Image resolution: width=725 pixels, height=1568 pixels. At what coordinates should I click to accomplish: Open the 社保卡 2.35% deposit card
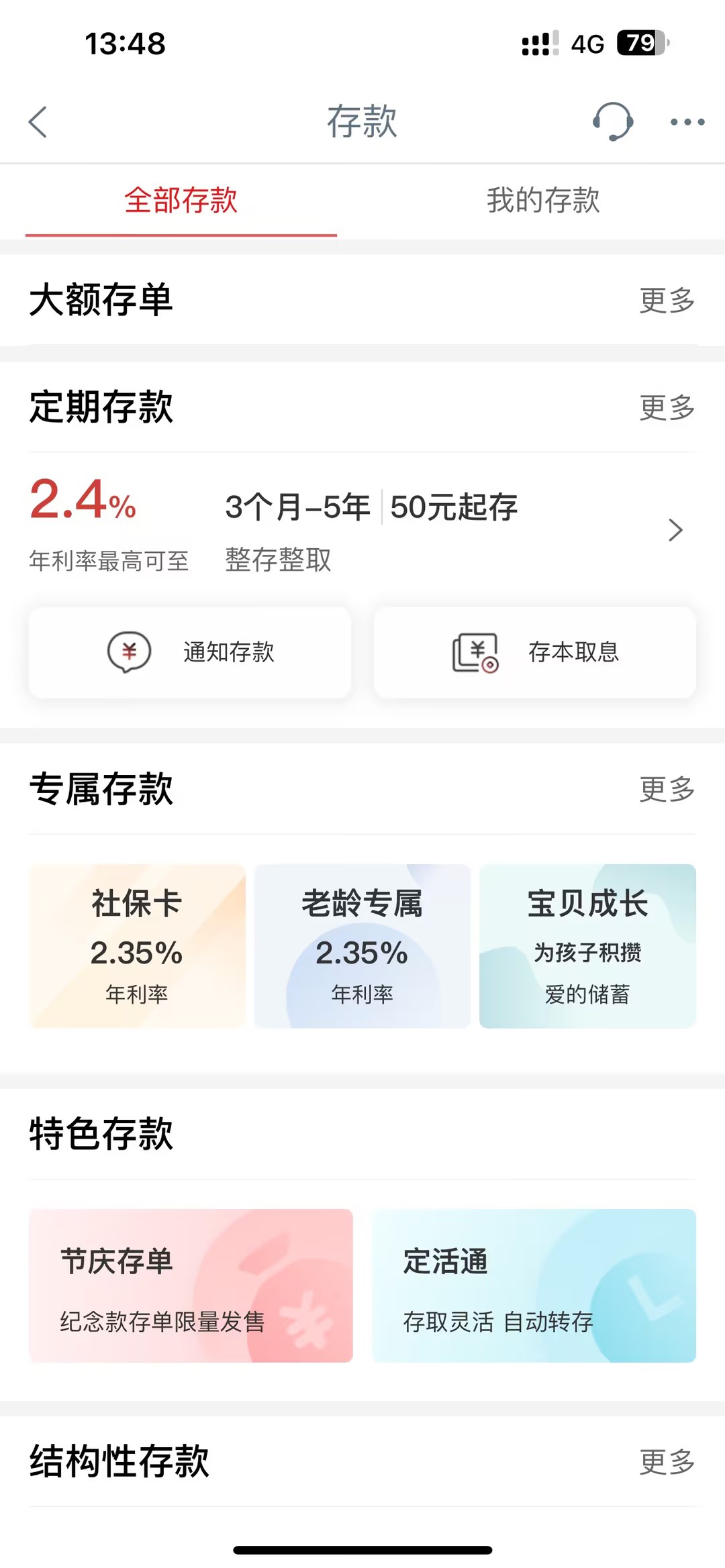tap(137, 946)
